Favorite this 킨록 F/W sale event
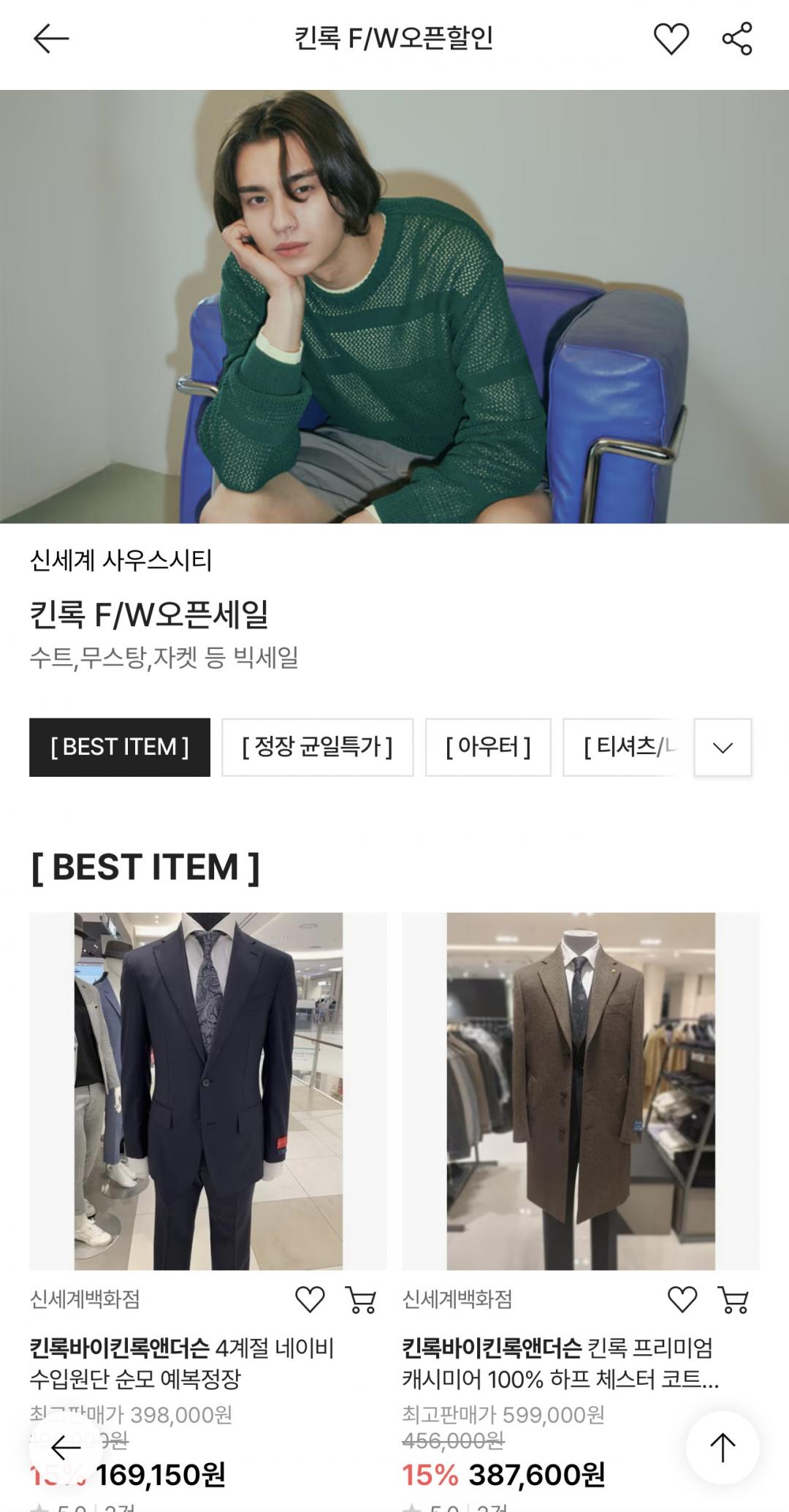 [x=671, y=38]
